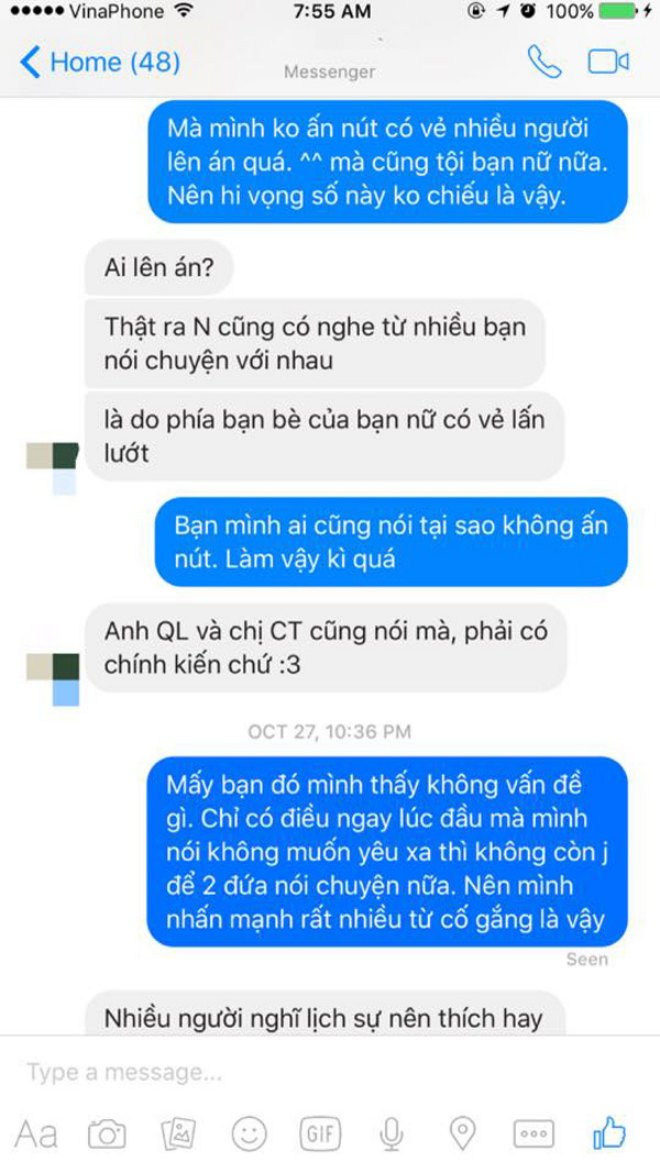Open the photo gallery picker

[178, 1134]
